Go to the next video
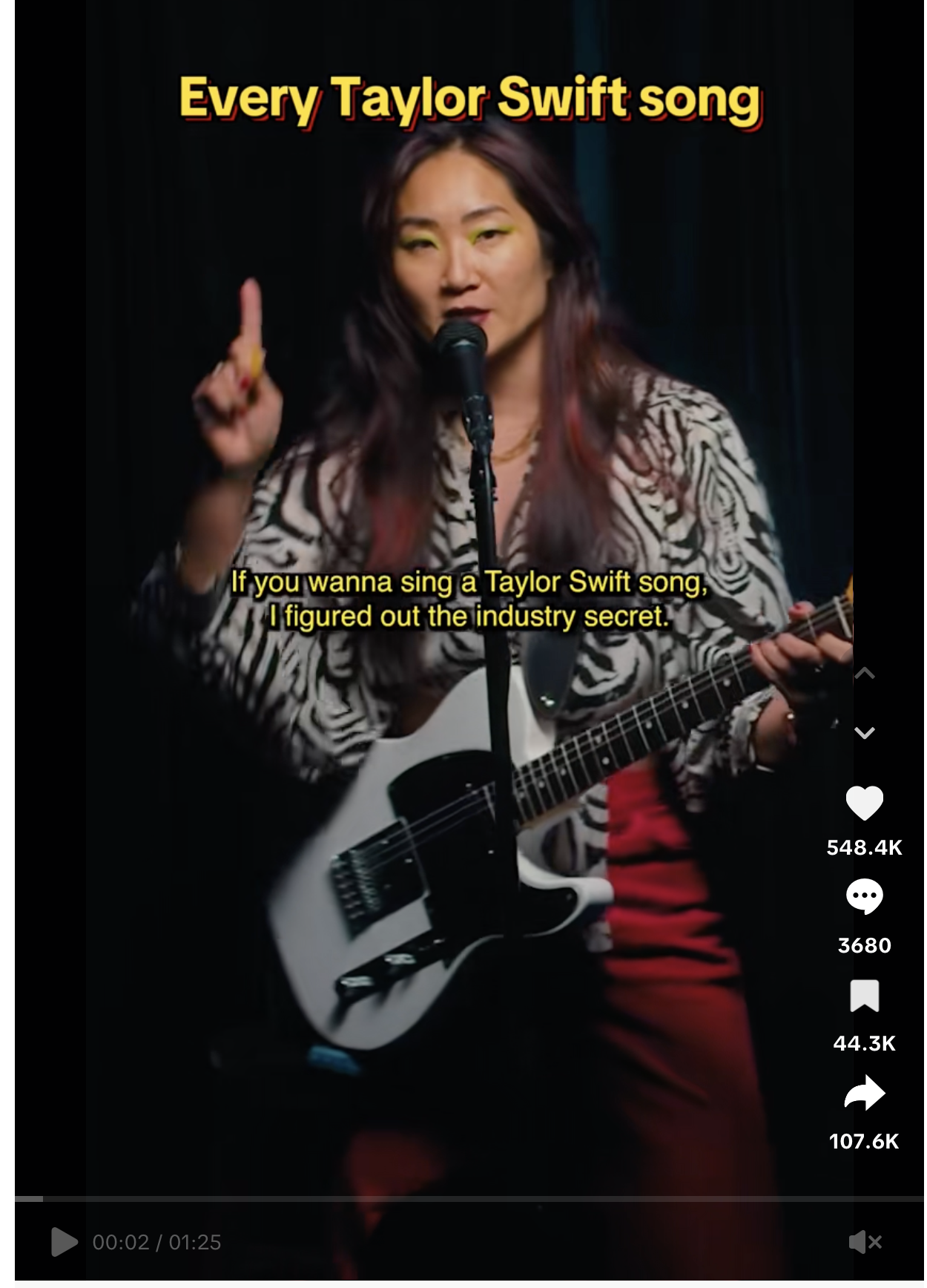927x1288 pixels. pos(865,733)
